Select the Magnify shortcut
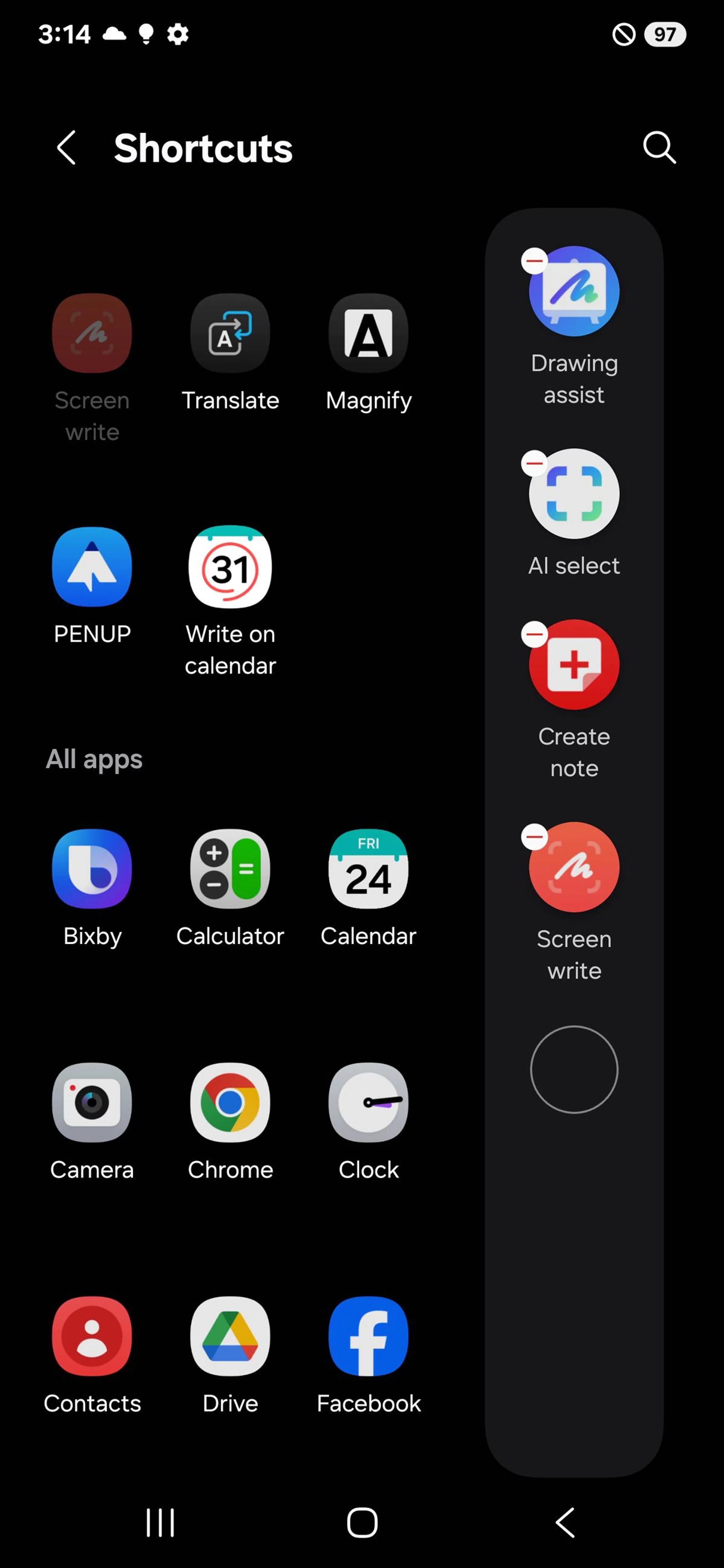724x1568 pixels. 368,333
